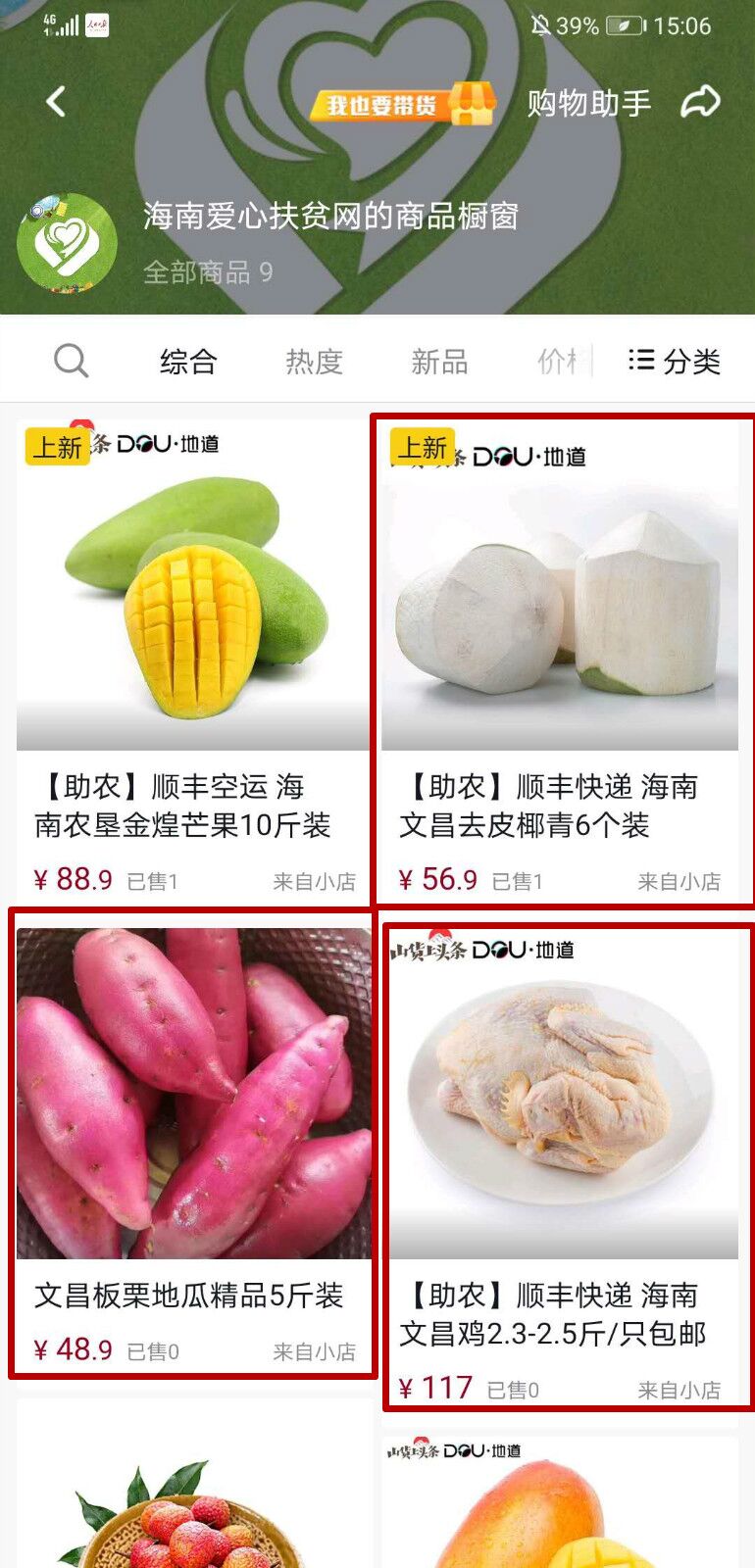Go back using the top-left arrow
The image size is (755, 1568).
(x=56, y=101)
